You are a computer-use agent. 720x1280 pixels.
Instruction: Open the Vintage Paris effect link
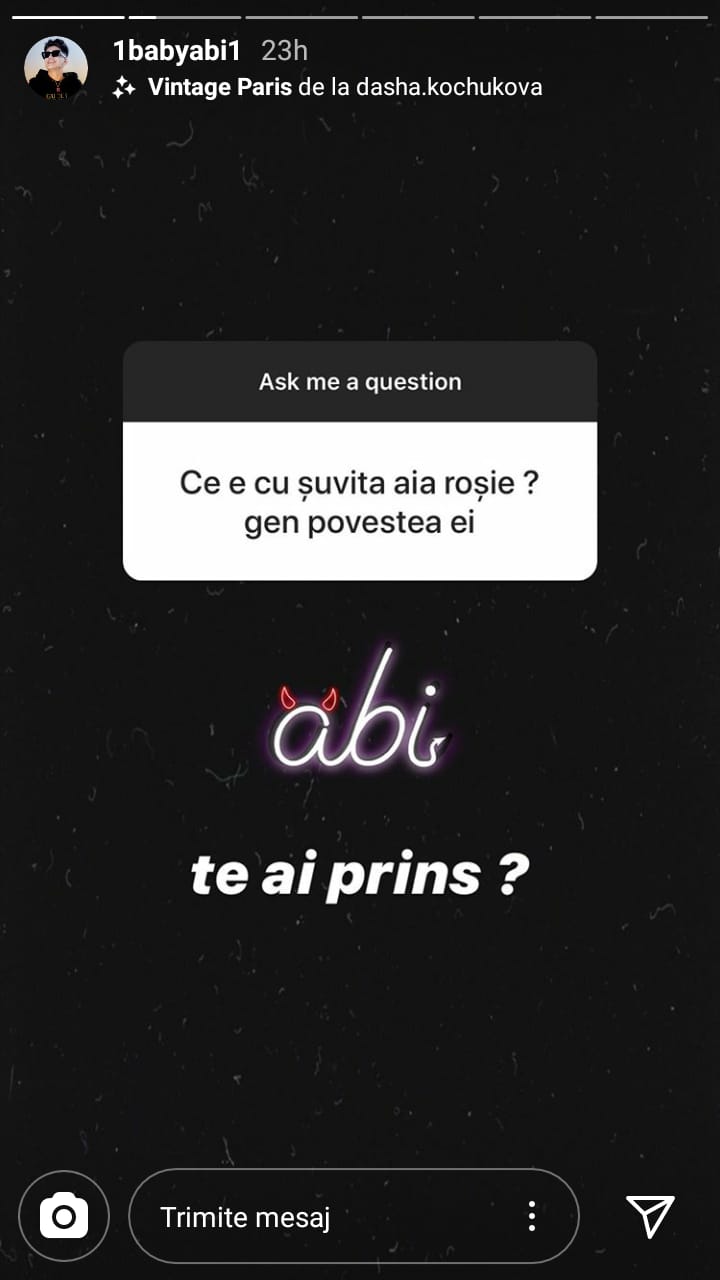[220, 87]
